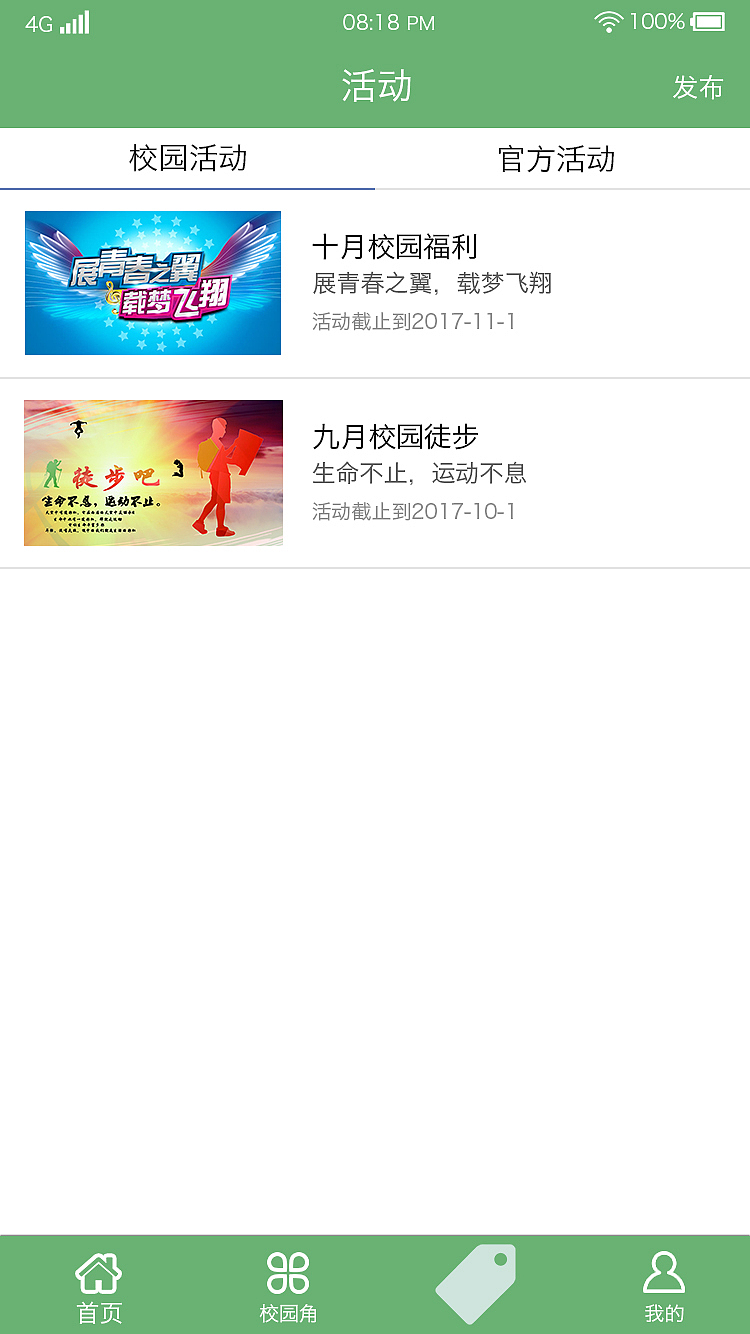Tap the 展青春之翼 blue banner thumbnail
750x1334 pixels.
pos(152,282)
